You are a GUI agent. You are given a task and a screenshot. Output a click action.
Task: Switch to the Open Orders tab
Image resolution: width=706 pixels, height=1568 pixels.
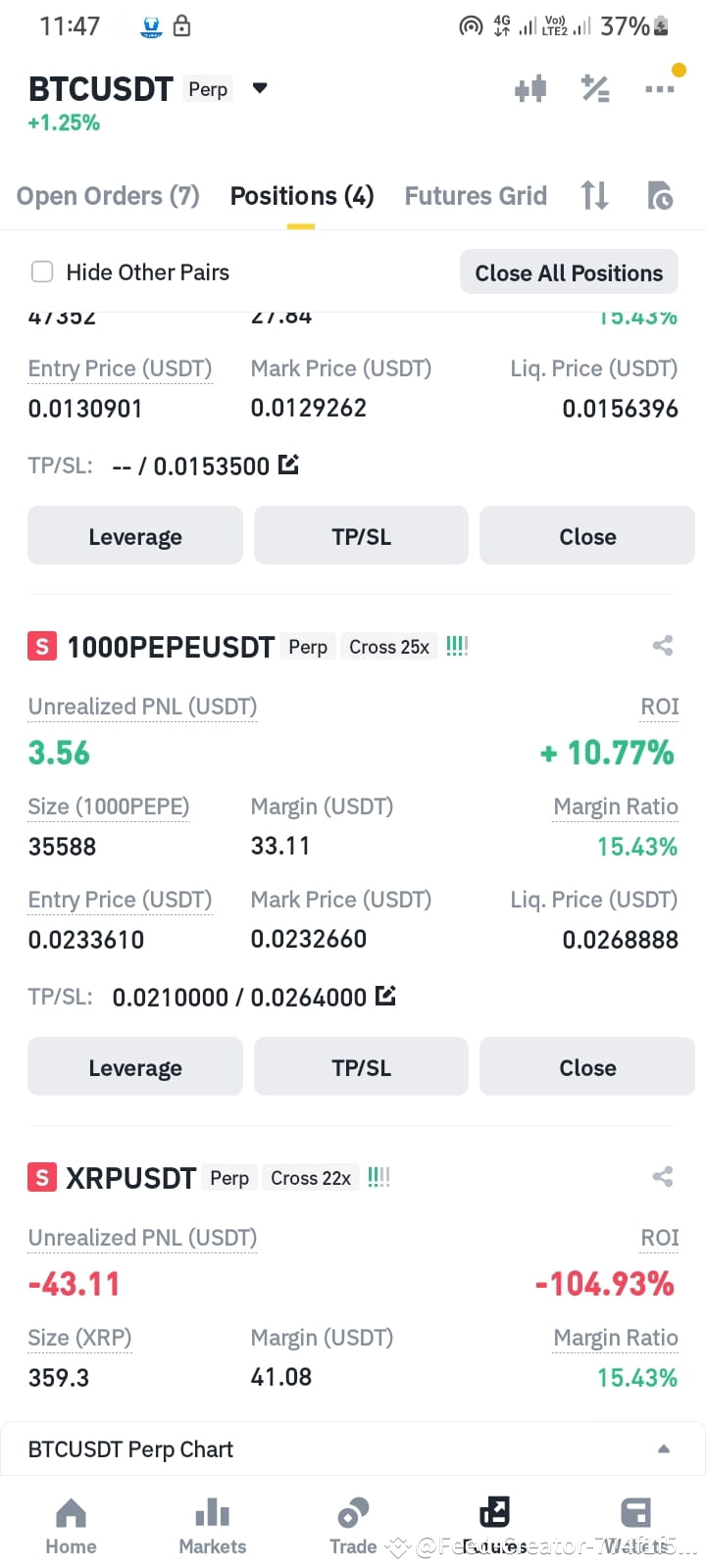[108, 195]
